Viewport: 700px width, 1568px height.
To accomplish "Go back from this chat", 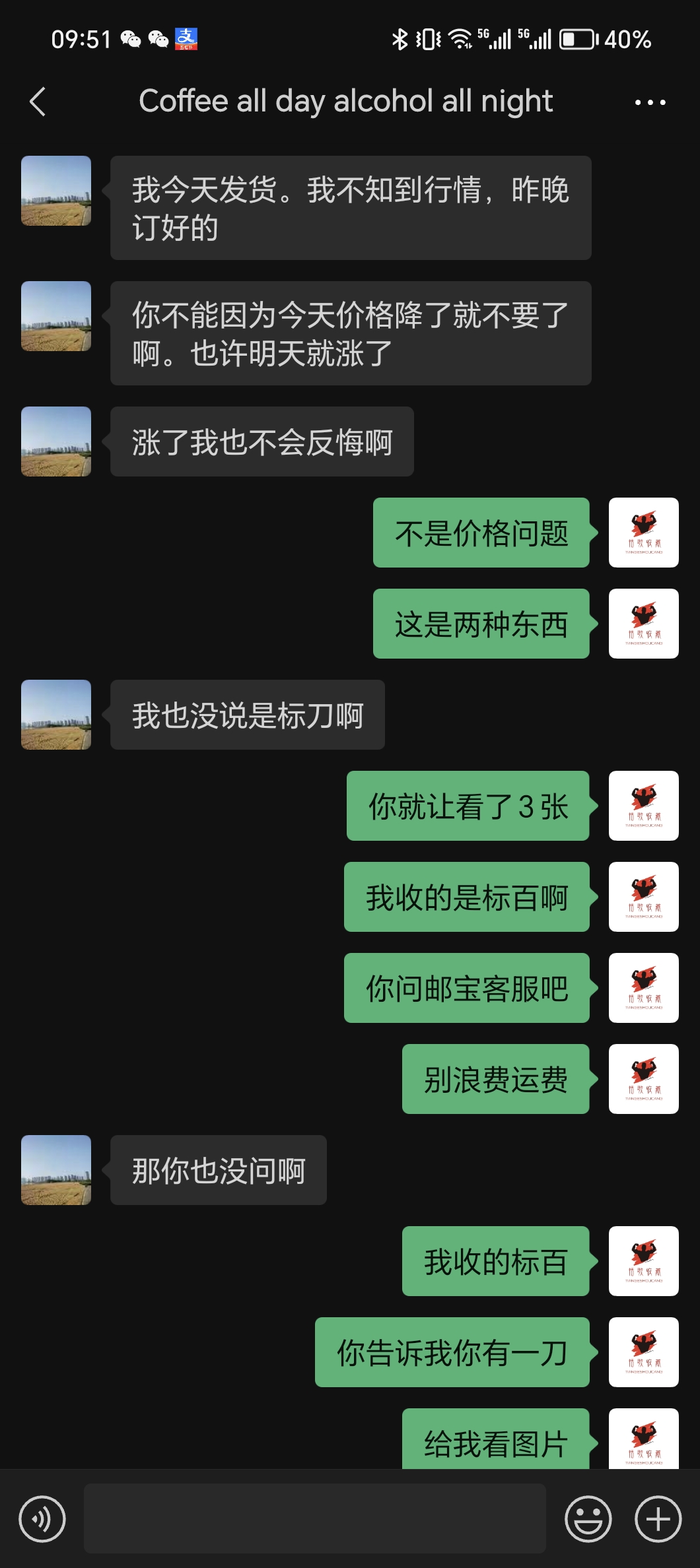I will point(38,102).
